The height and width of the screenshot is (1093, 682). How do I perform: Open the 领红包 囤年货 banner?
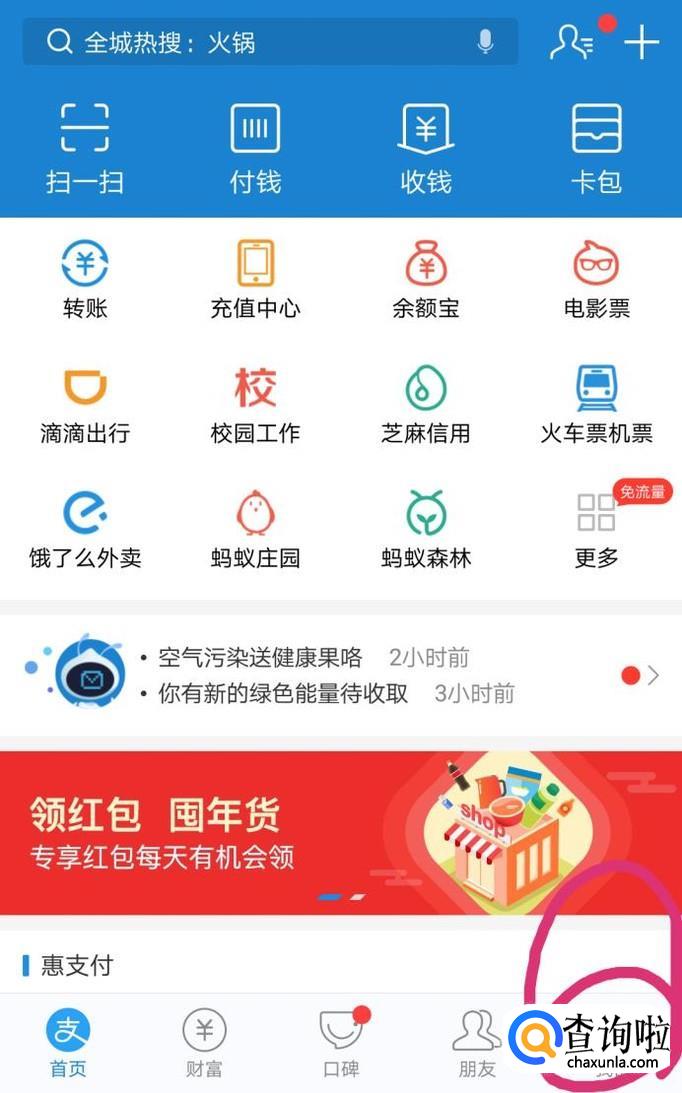[x=340, y=832]
